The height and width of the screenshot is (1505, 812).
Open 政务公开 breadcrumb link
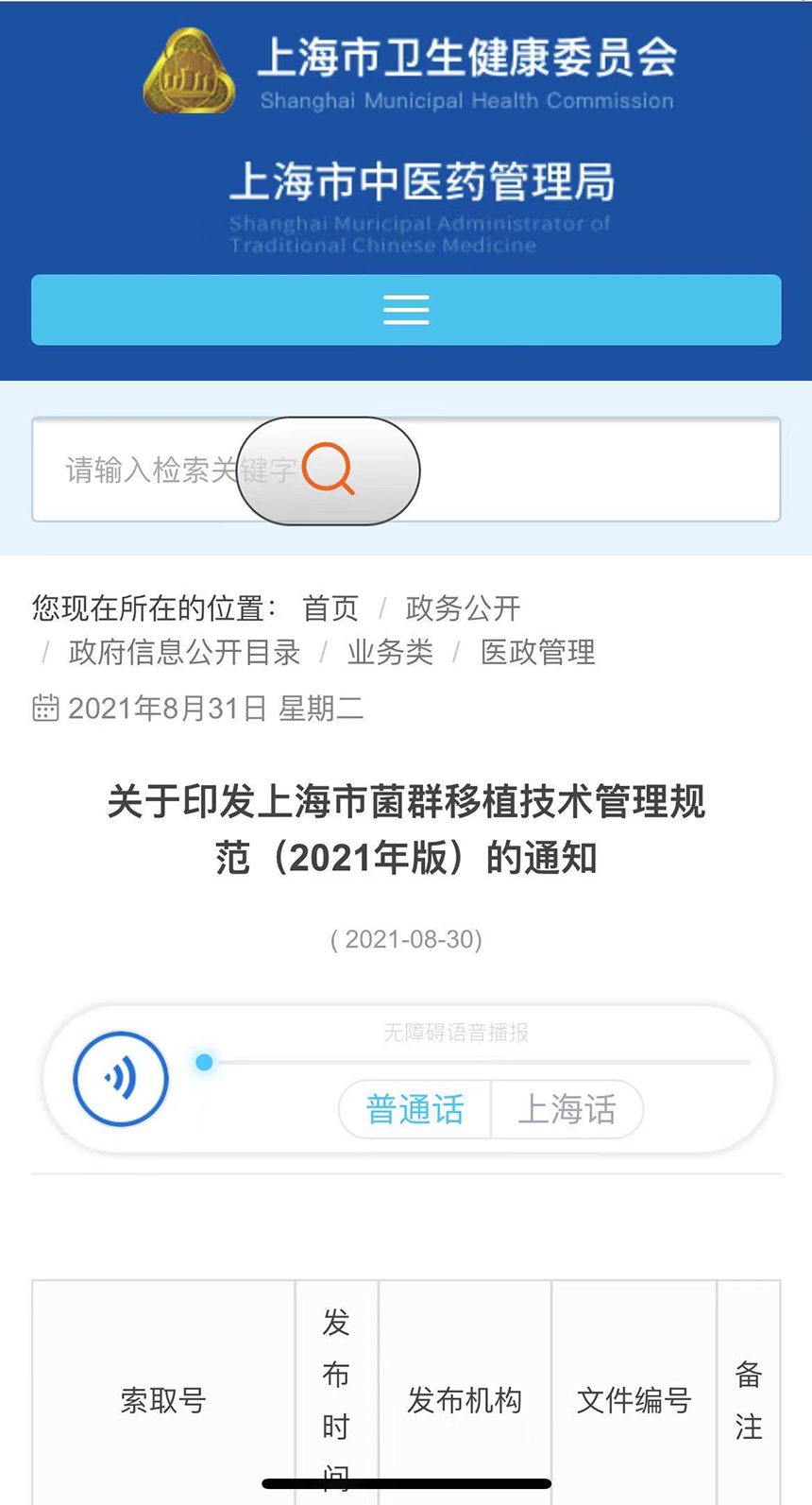click(463, 608)
